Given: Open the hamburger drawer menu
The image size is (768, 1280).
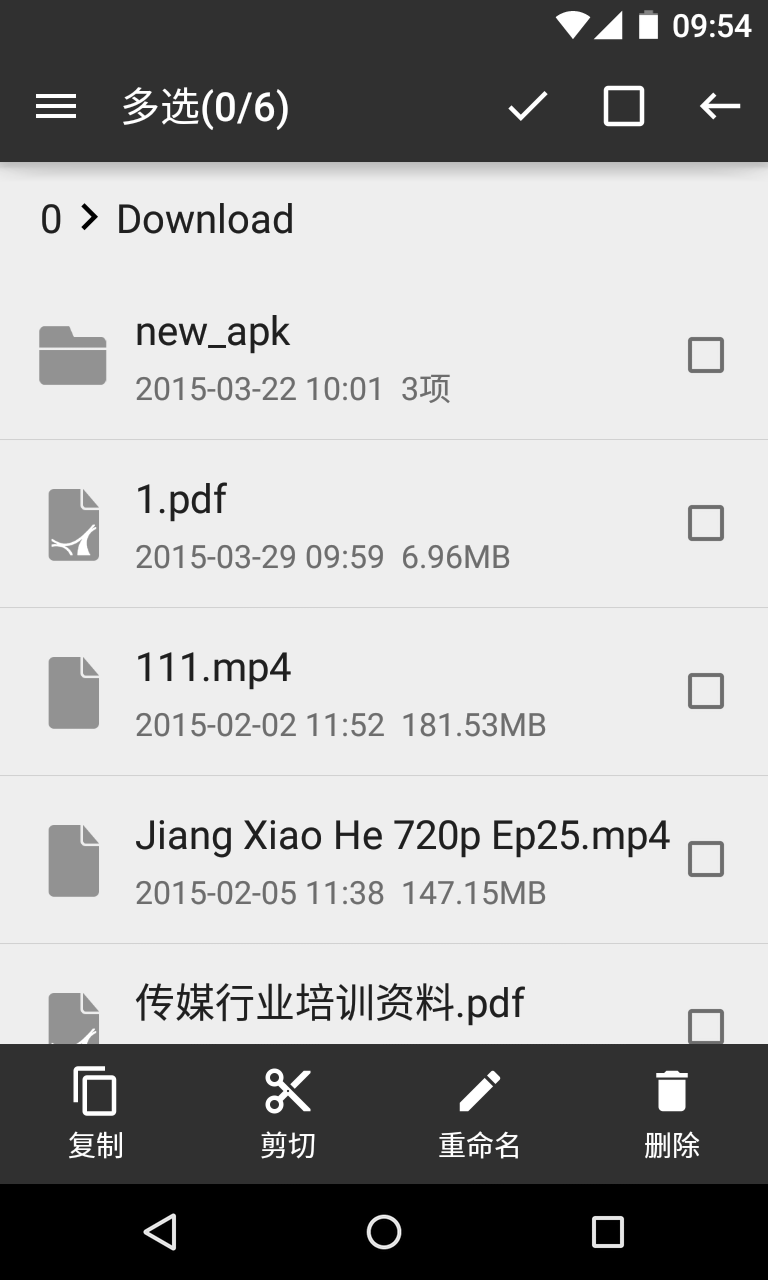Looking at the screenshot, I should click(56, 106).
